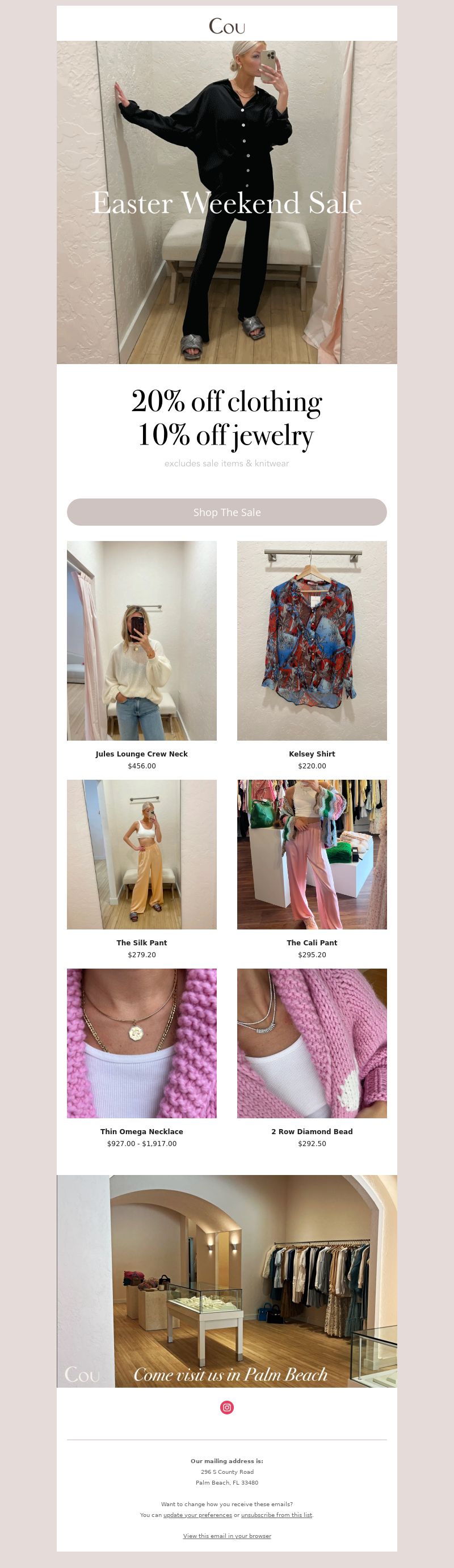View the Thin Omega Necklace item
Screen dimensions: 454x1568
(141, 1043)
